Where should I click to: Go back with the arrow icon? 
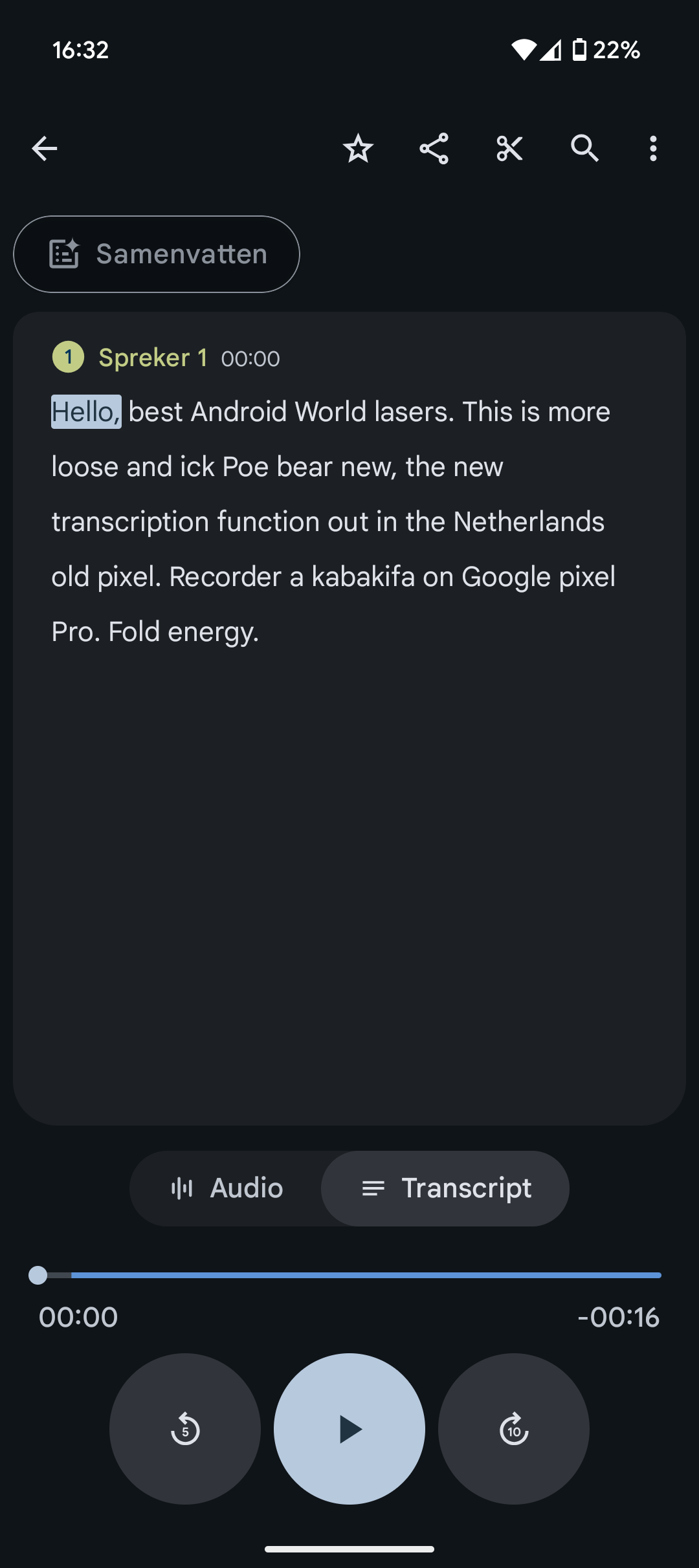(x=45, y=149)
